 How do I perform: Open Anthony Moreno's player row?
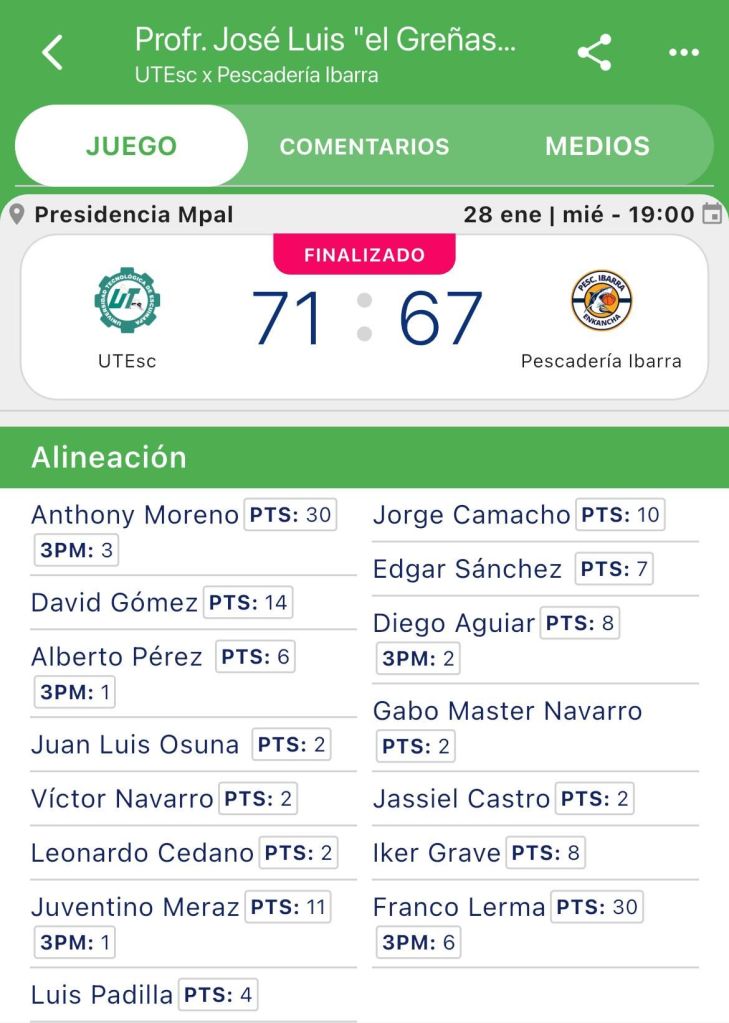coord(135,516)
